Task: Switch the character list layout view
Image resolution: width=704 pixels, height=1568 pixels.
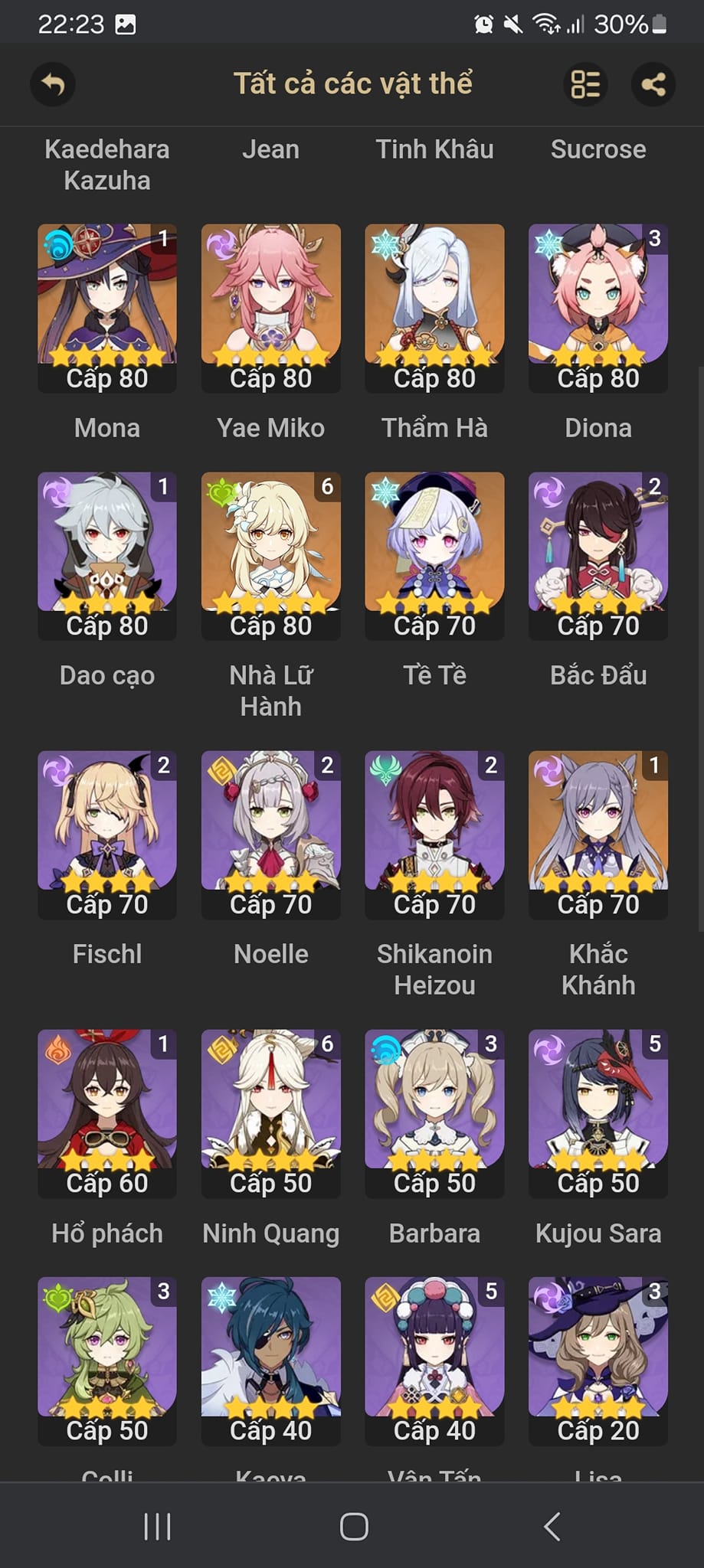Action: click(x=586, y=83)
